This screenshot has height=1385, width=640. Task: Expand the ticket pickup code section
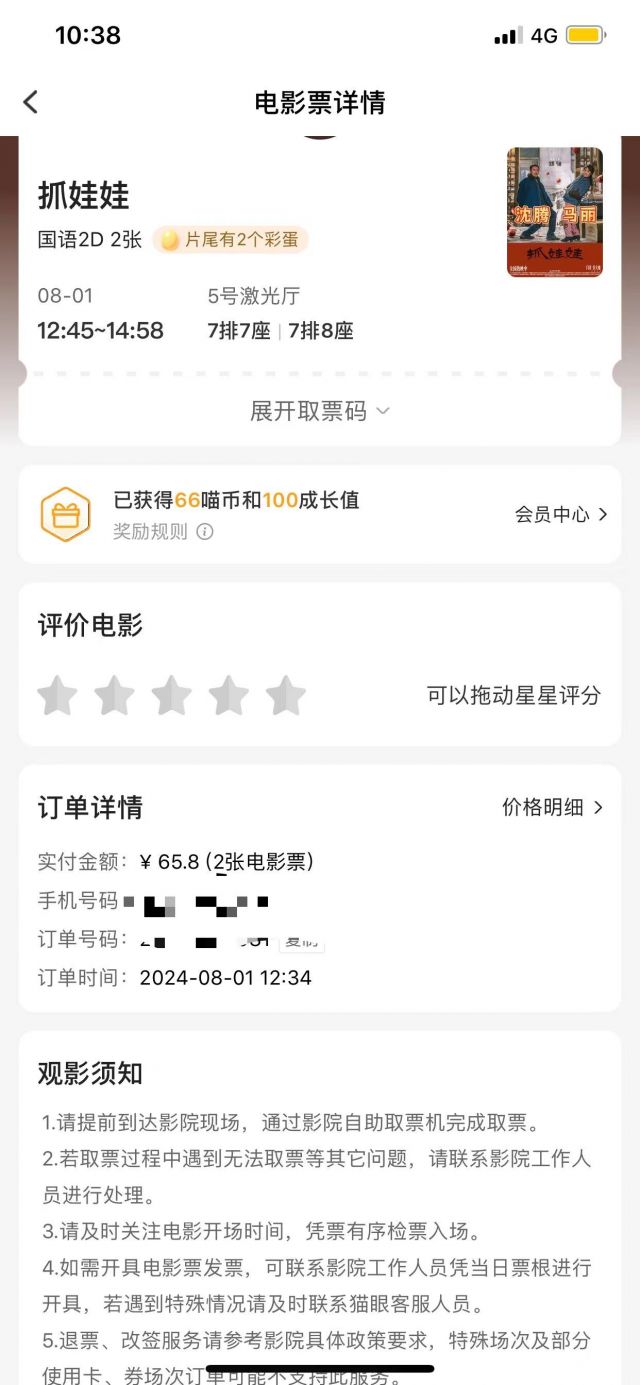319,411
